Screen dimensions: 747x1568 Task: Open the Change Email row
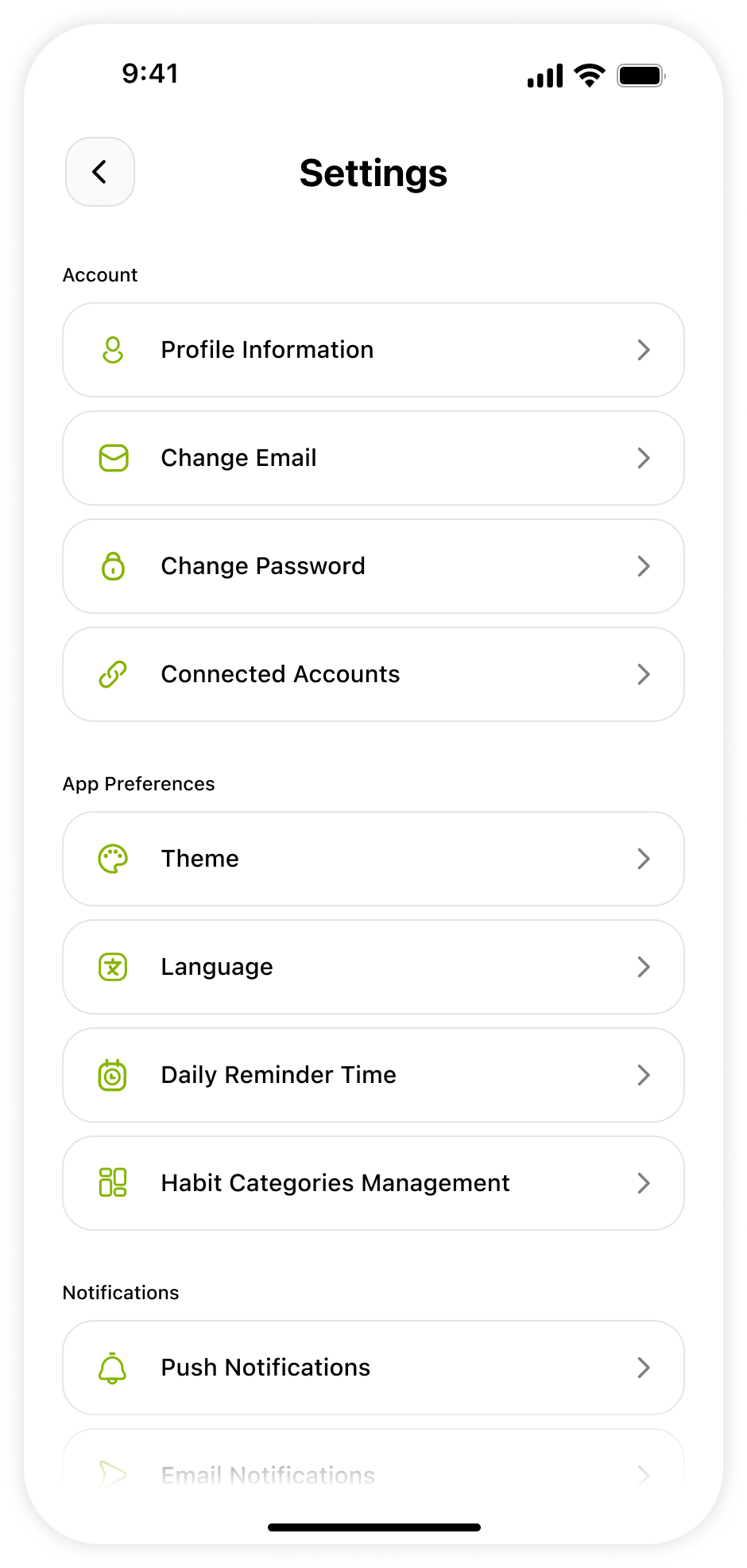373,458
